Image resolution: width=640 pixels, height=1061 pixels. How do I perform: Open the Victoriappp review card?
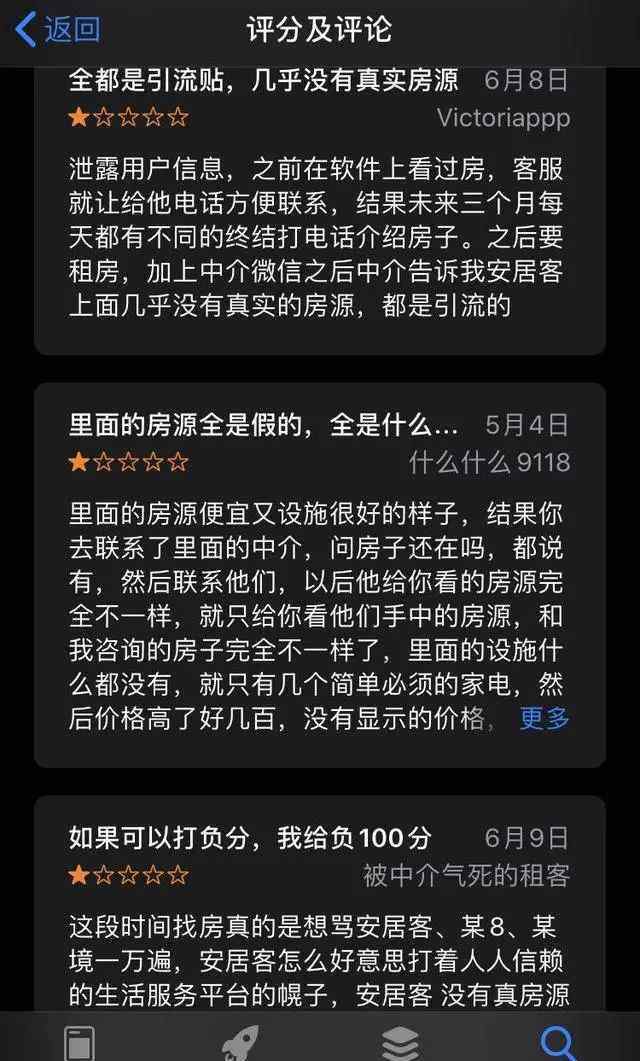(320, 210)
